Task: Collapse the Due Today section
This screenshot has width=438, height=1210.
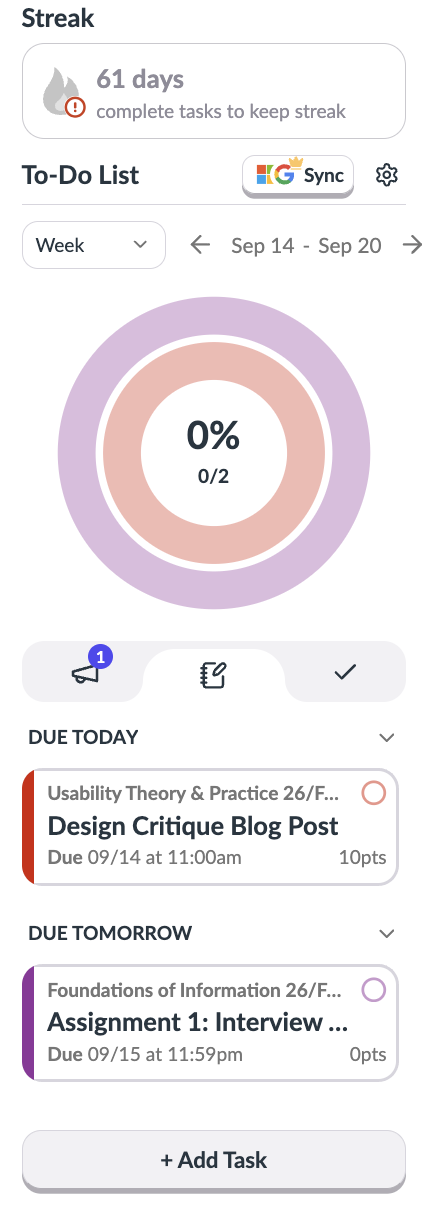Action: point(388,738)
